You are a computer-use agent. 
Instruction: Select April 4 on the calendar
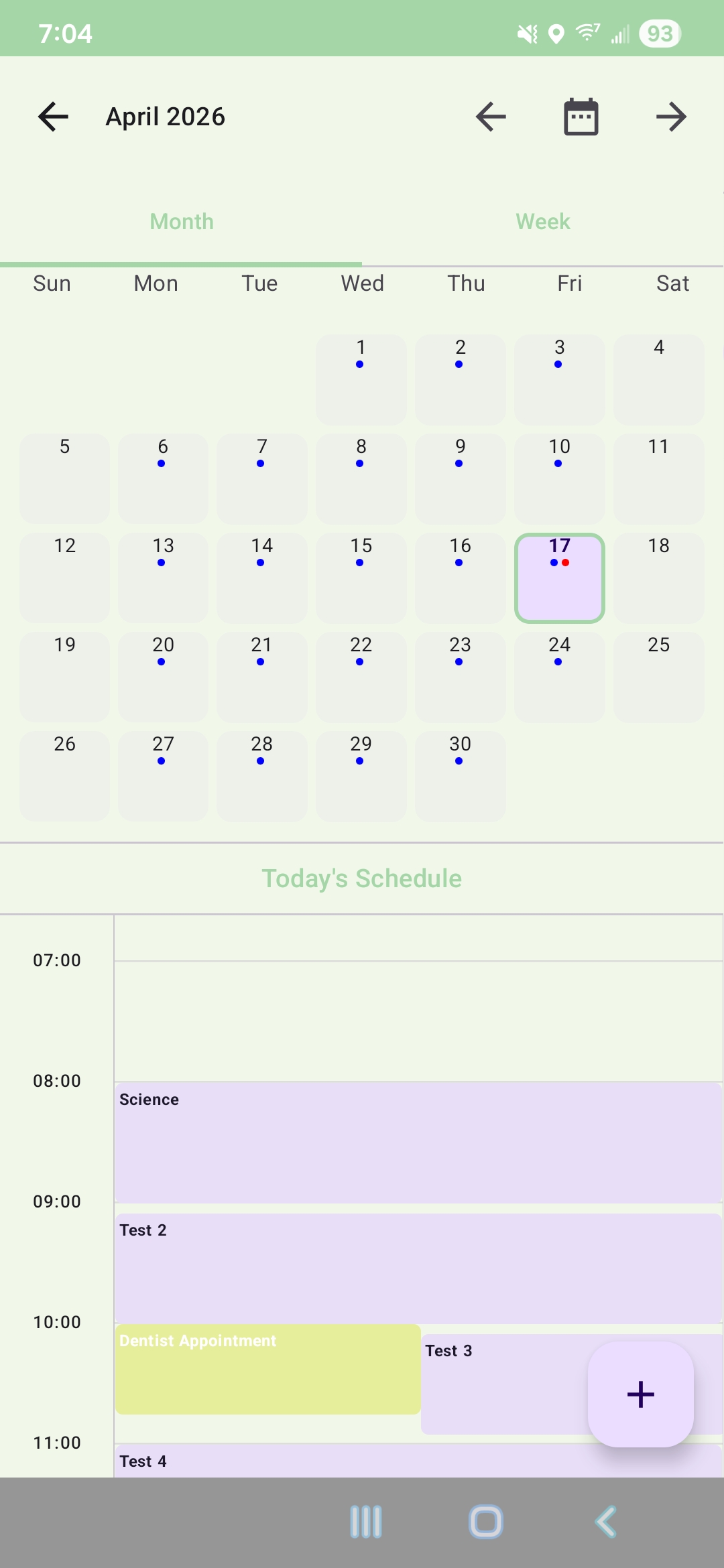point(659,379)
